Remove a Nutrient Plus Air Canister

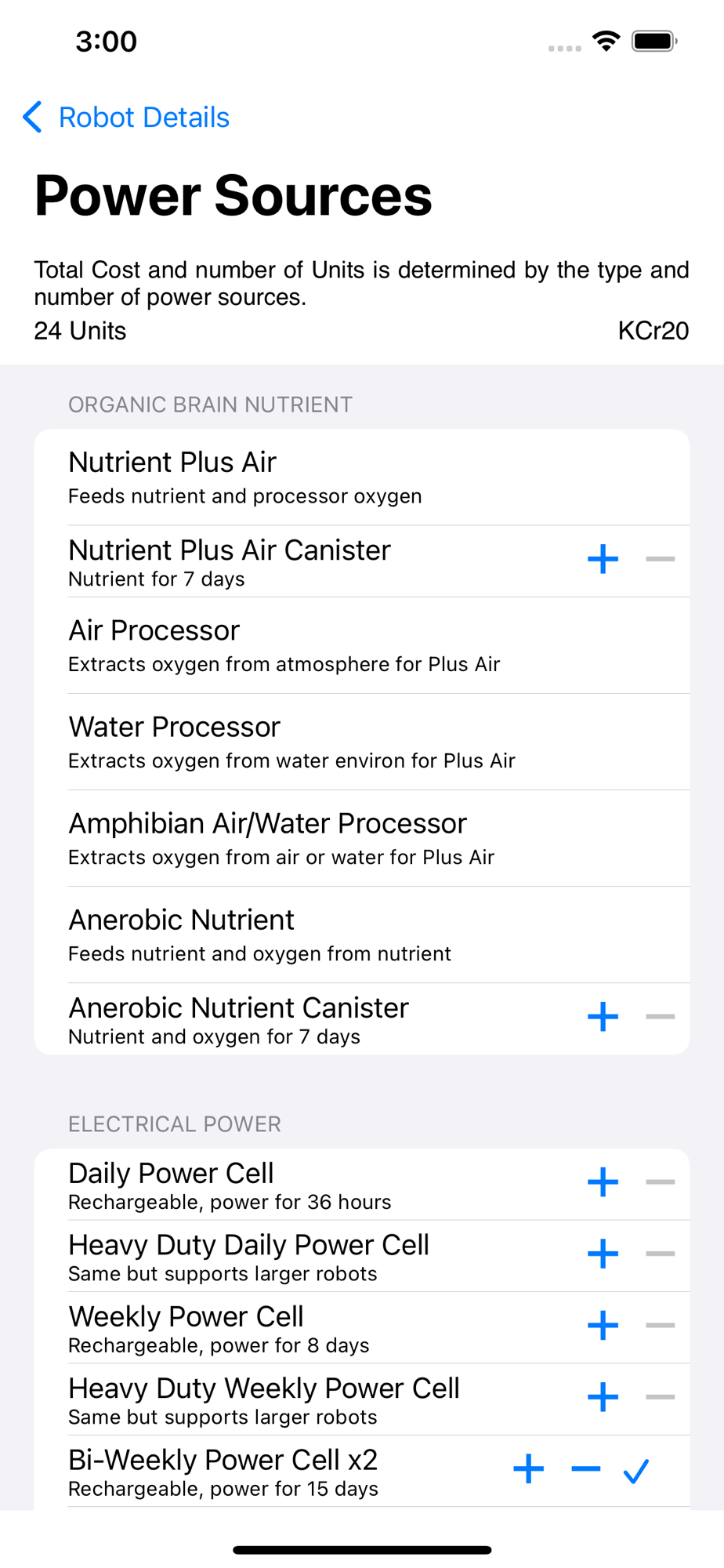tap(660, 559)
